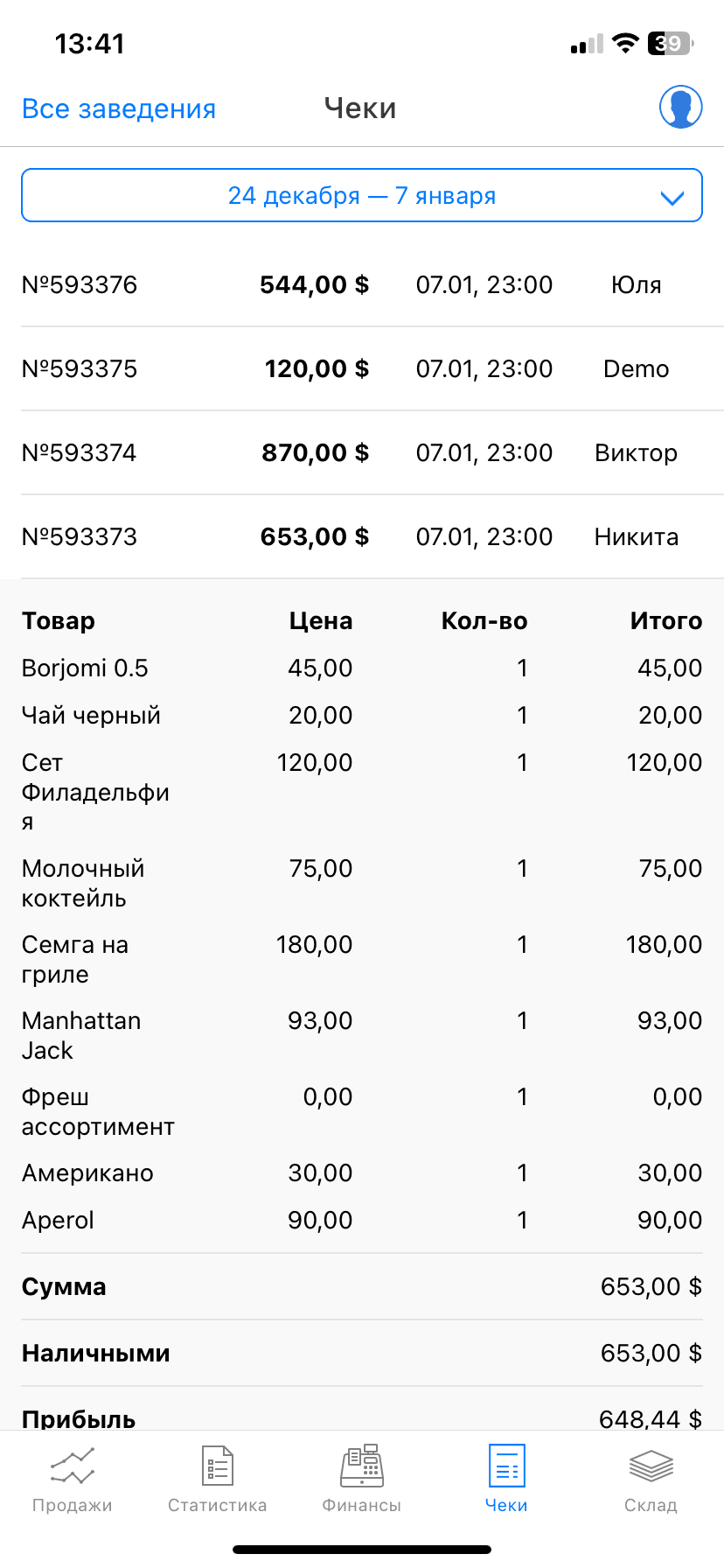Open receipt №593376 by Юля
The width and height of the screenshot is (724, 1568).
click(x=362, y=284)
